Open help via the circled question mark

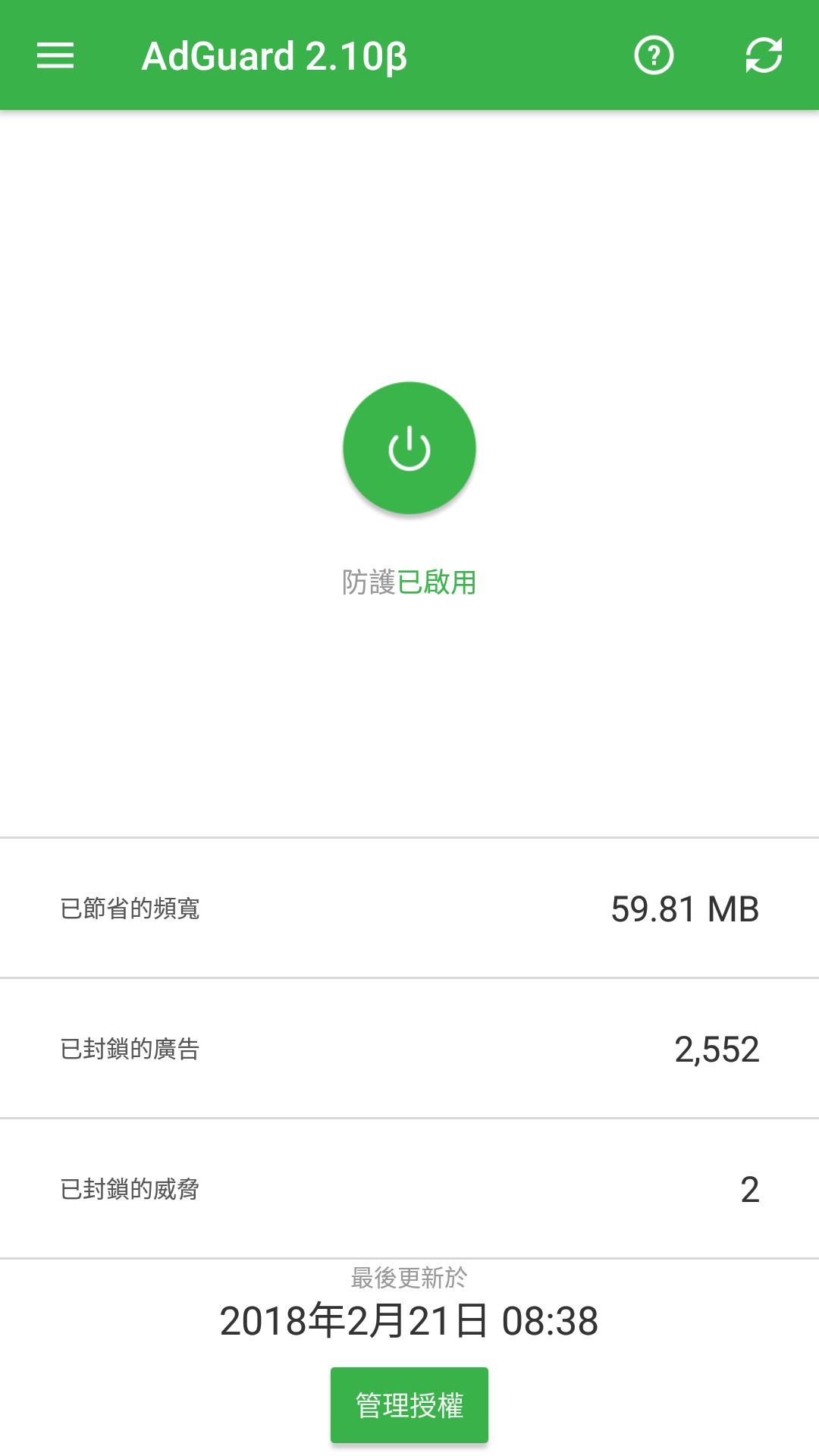coord(654,55)
